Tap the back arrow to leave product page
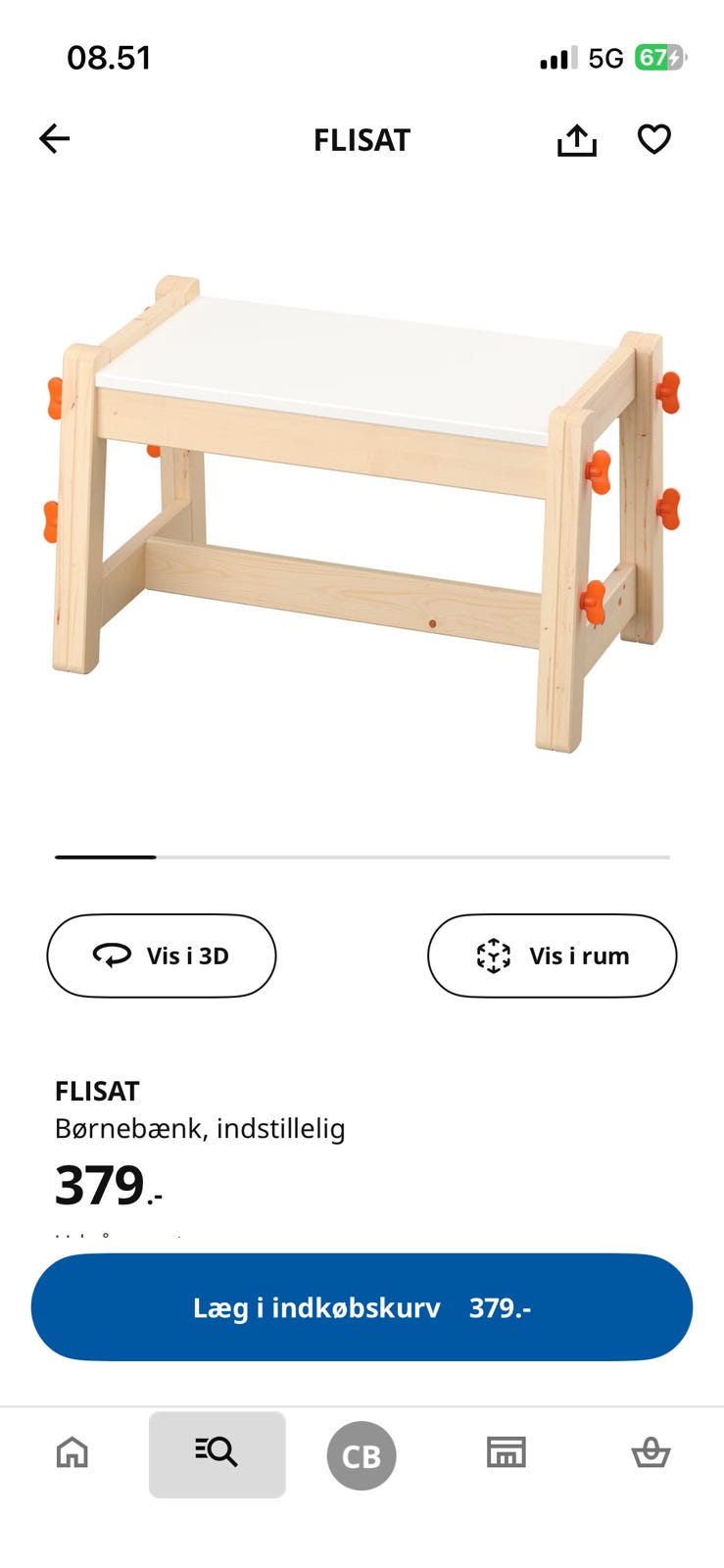 tap(56, 138)
